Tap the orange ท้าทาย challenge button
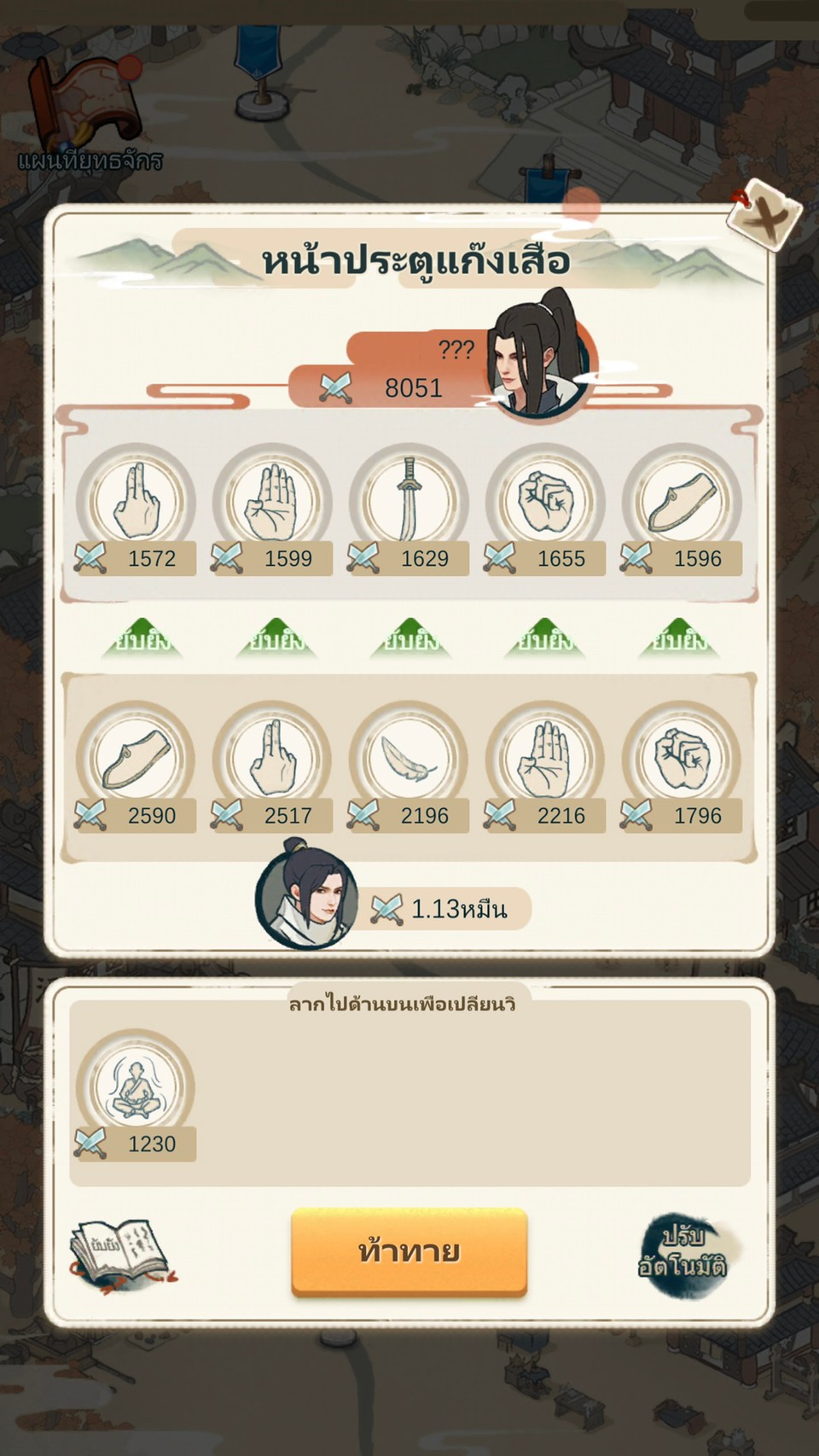Image resolution: width=819 pixels, height=1456 pixels. (x=409, y=1251)
